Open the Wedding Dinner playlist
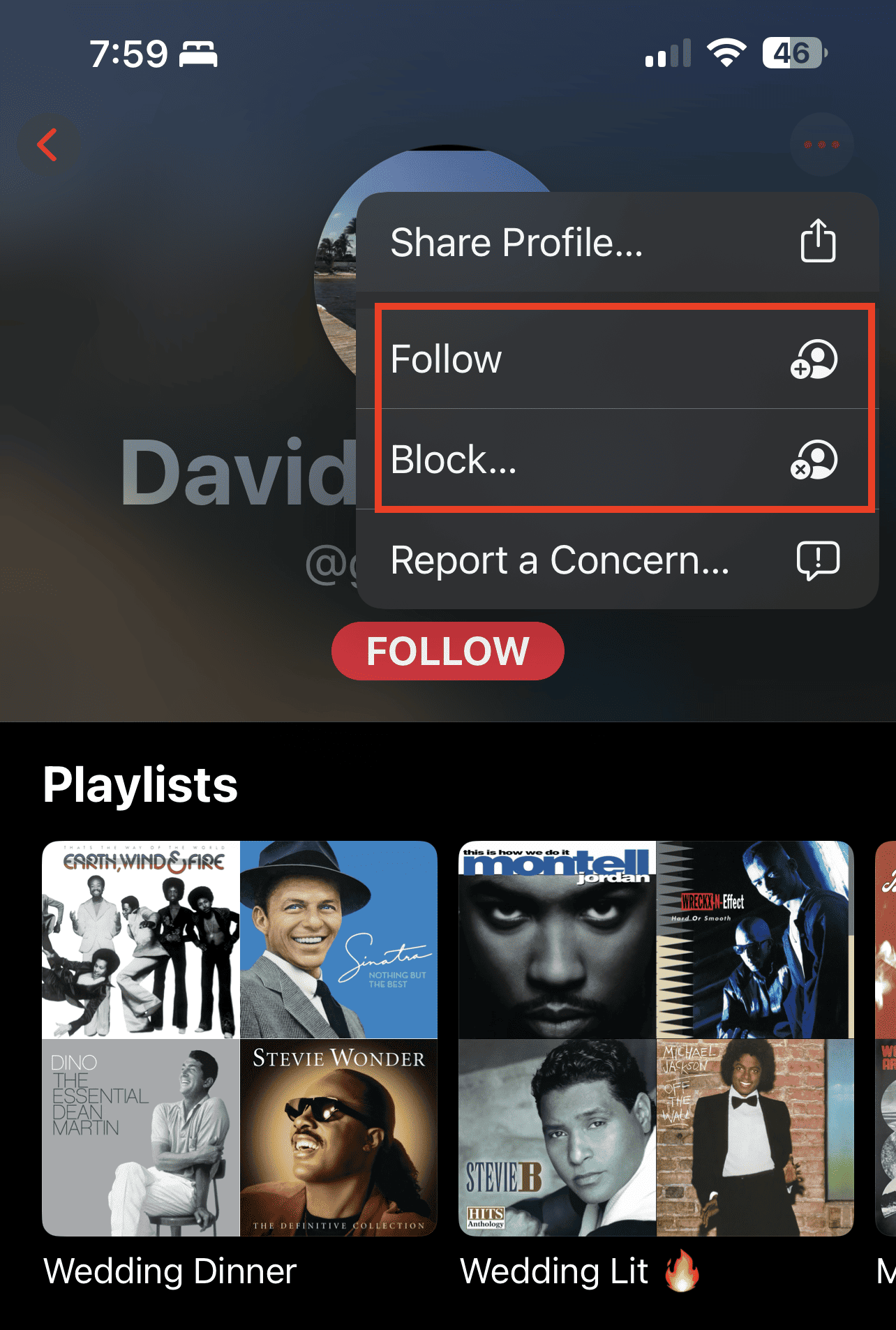The height and width of the screenshot is (1330, 896). coord(239,1038)
